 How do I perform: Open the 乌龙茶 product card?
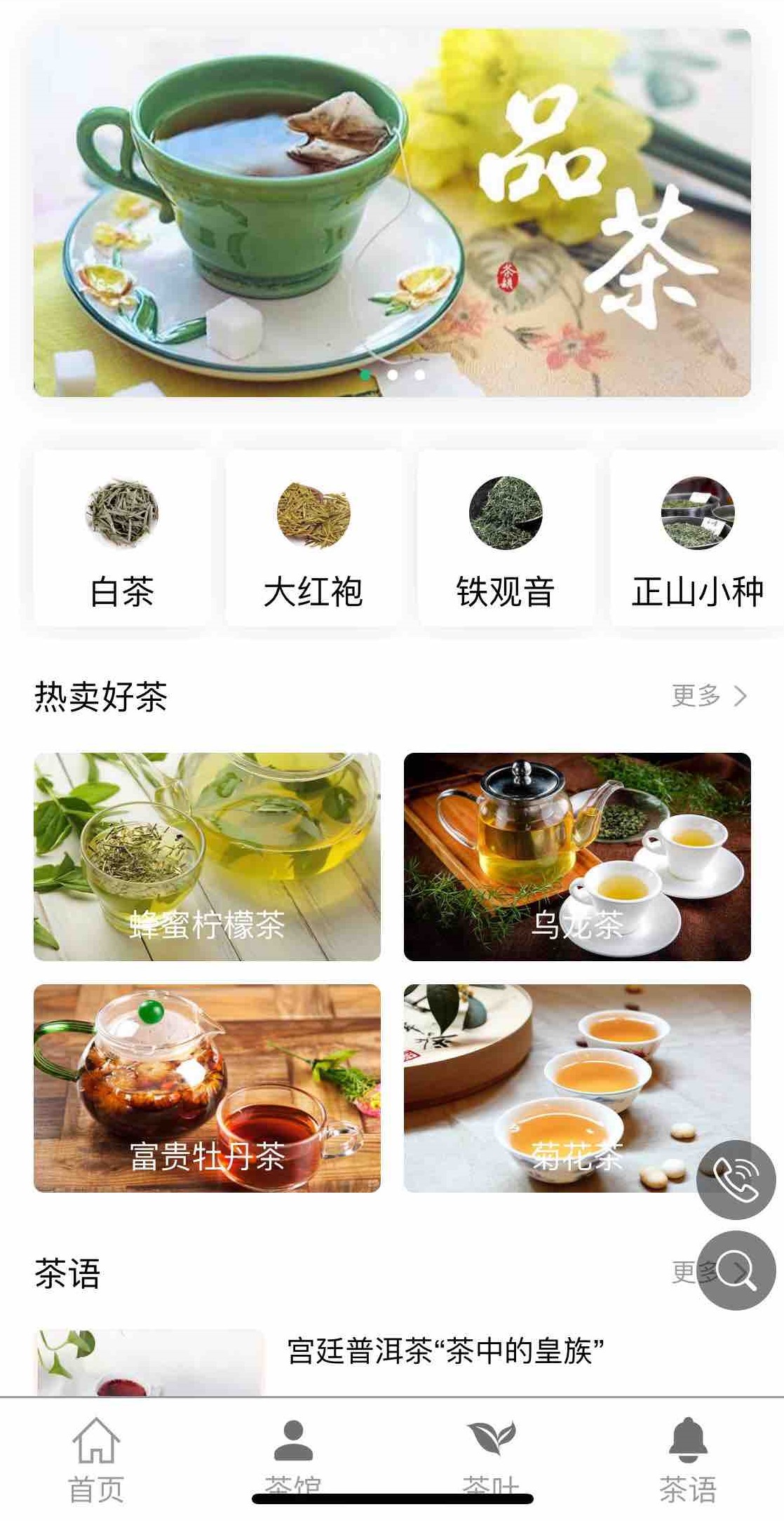point(577,857)
